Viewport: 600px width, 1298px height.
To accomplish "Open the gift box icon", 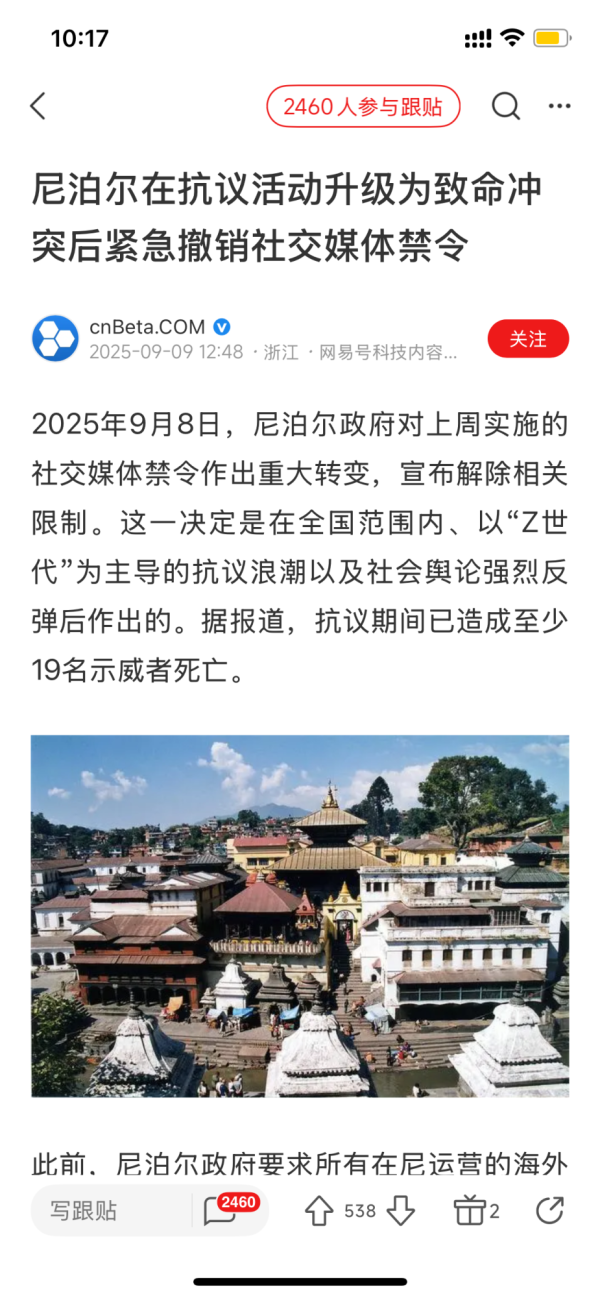I will (469, 1211).
